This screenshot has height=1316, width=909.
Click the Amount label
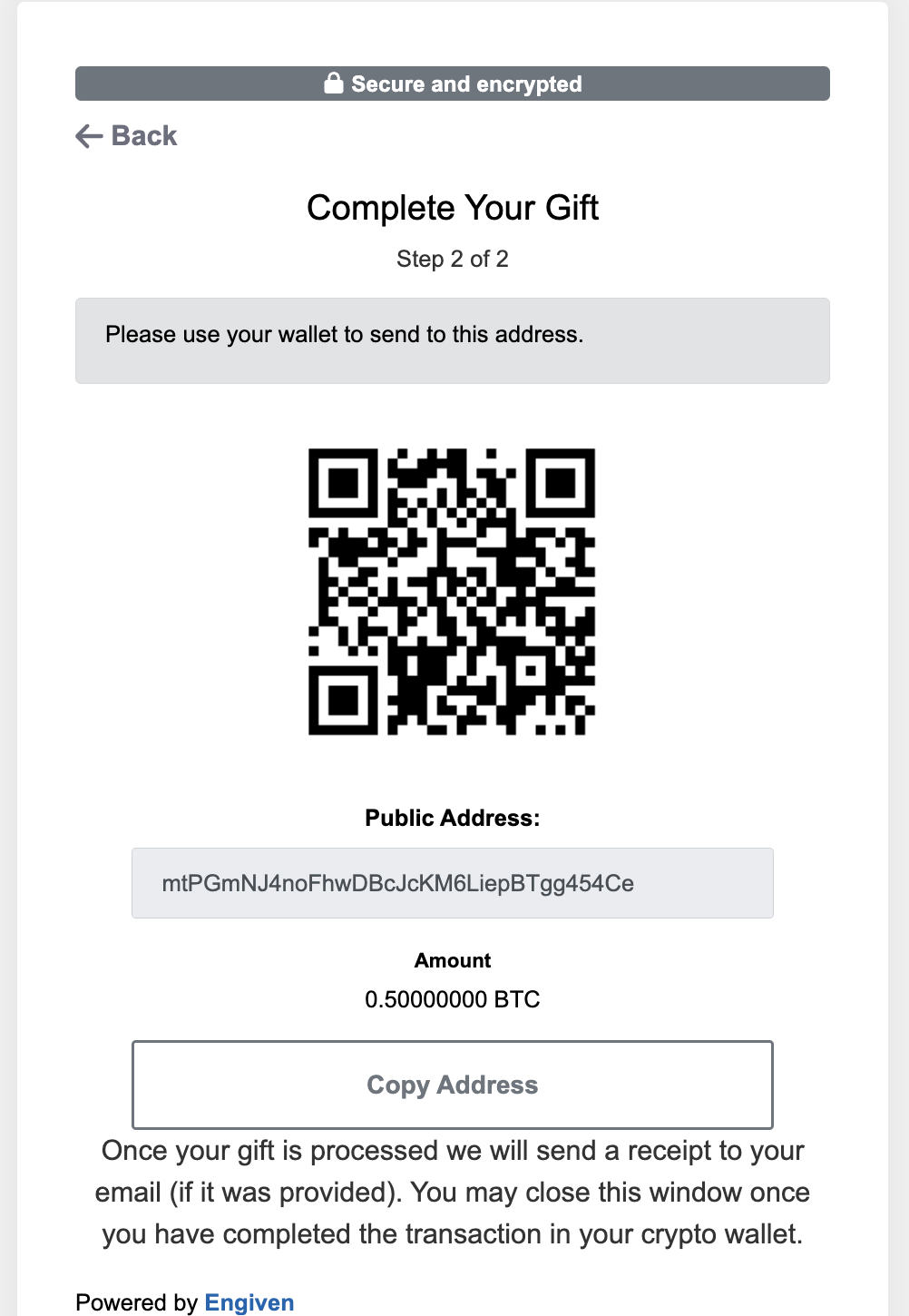pyautogui.click(x=453, y=960)
